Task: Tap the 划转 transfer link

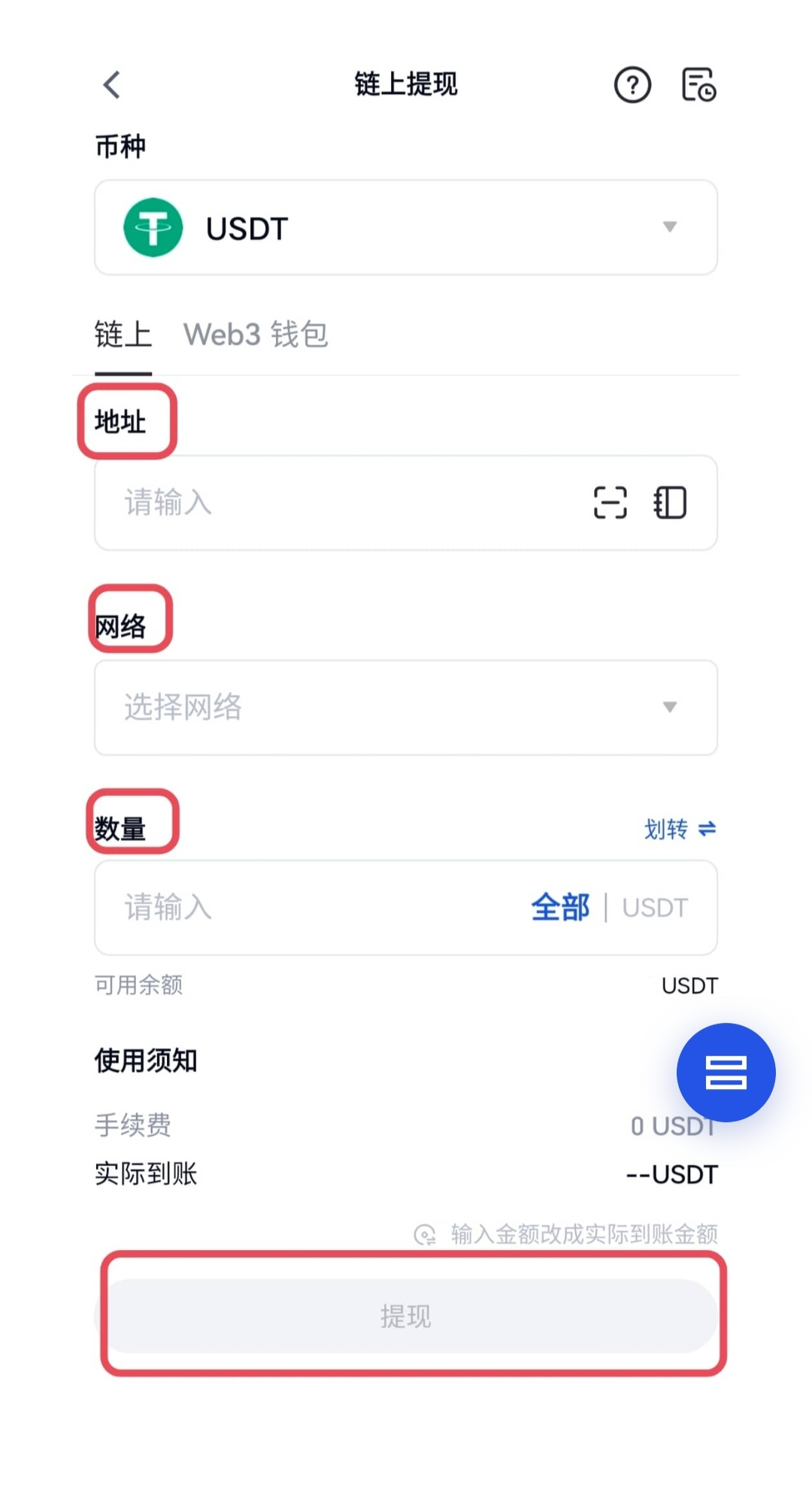Action: point(679,829)
